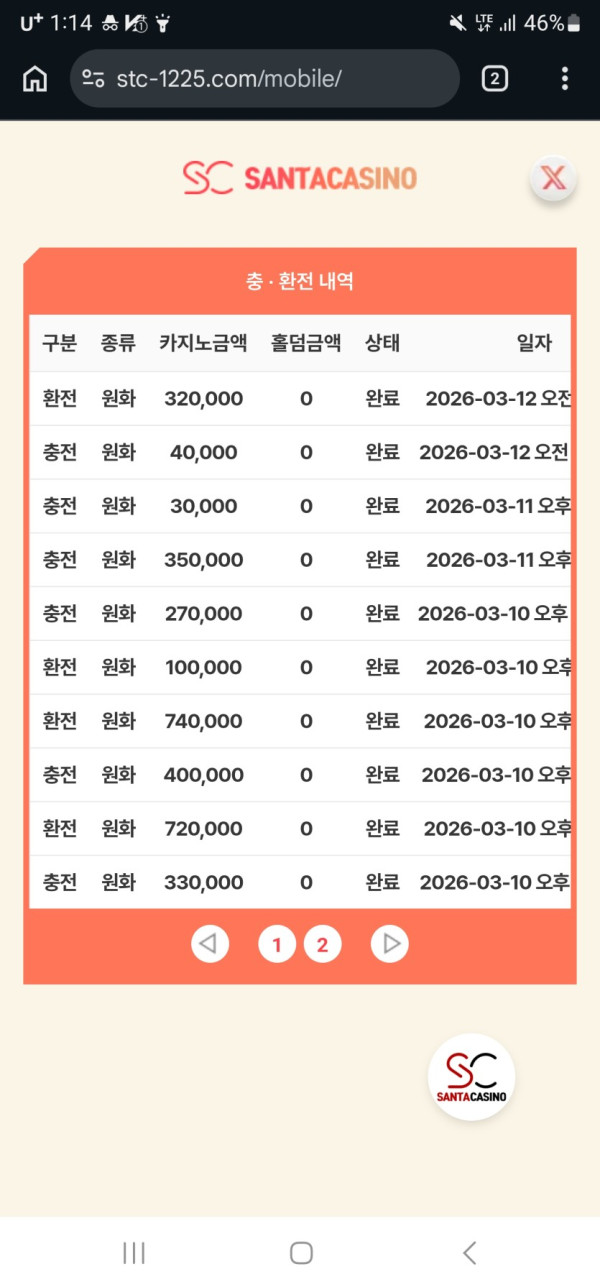Open the browser overflow menu

[x=565, y=79]
